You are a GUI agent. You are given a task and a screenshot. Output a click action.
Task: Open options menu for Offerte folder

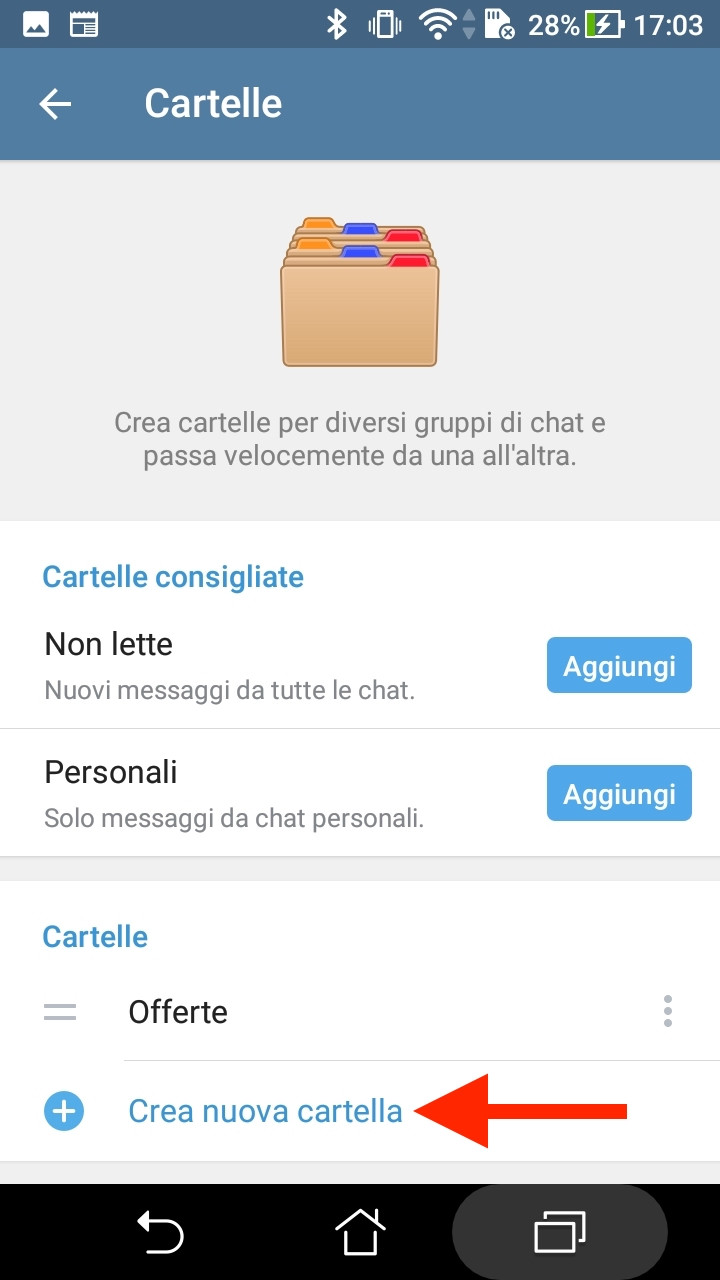668,1012
